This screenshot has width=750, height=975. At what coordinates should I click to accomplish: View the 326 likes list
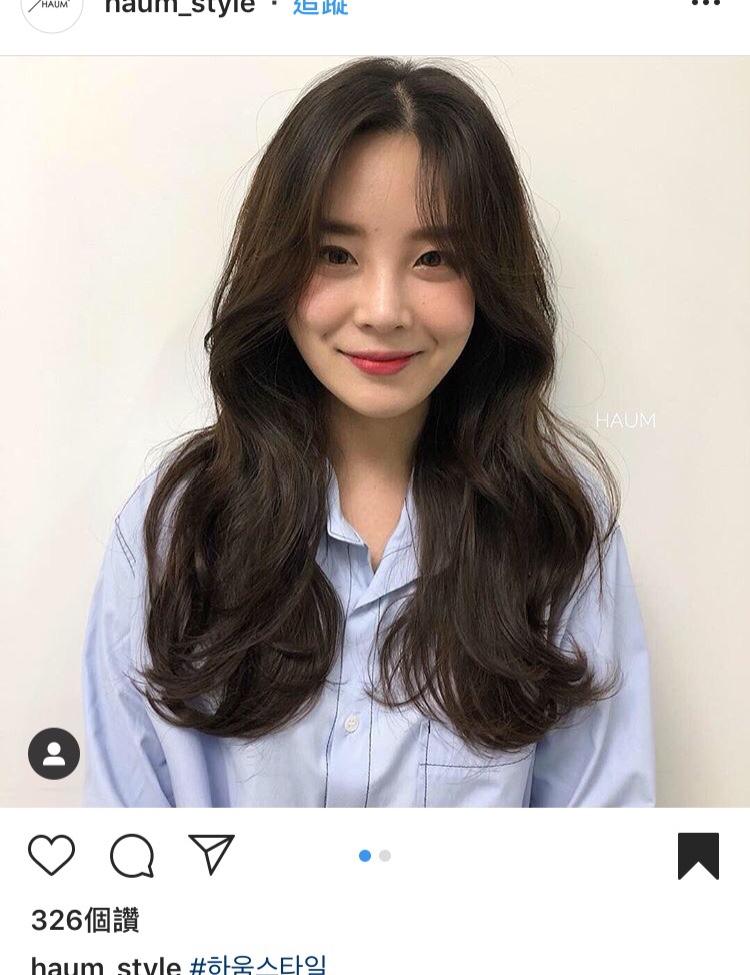(x=85, y=920)
